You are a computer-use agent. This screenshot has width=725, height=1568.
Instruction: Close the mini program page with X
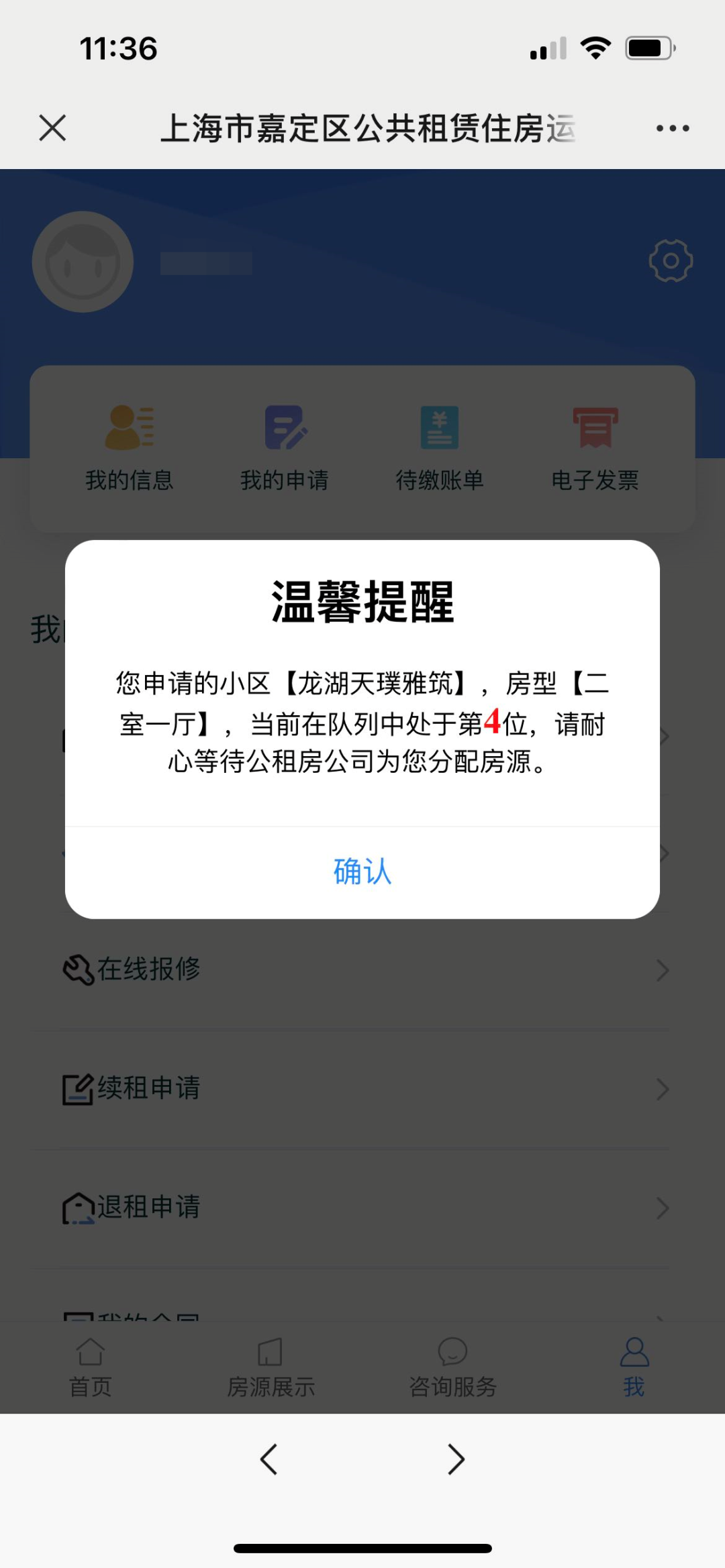(52, 127)
